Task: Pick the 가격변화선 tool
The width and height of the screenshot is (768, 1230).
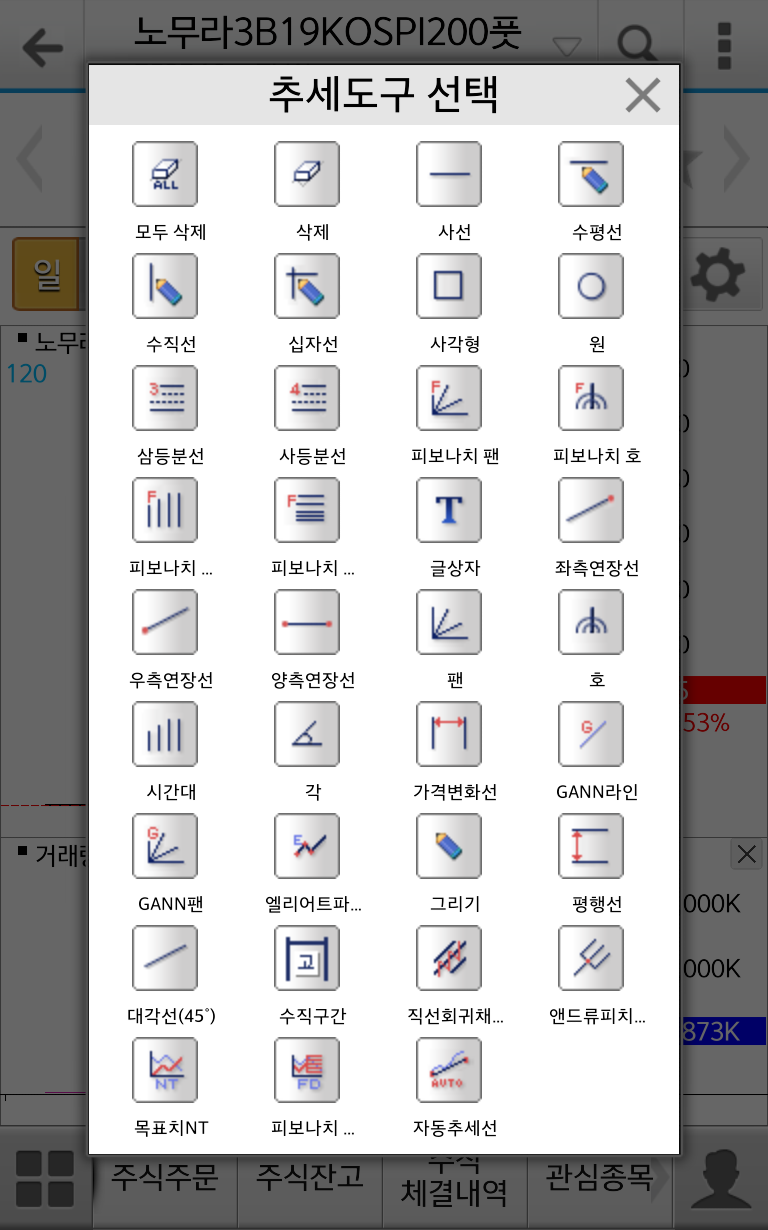Action: [x=449, y=734]
